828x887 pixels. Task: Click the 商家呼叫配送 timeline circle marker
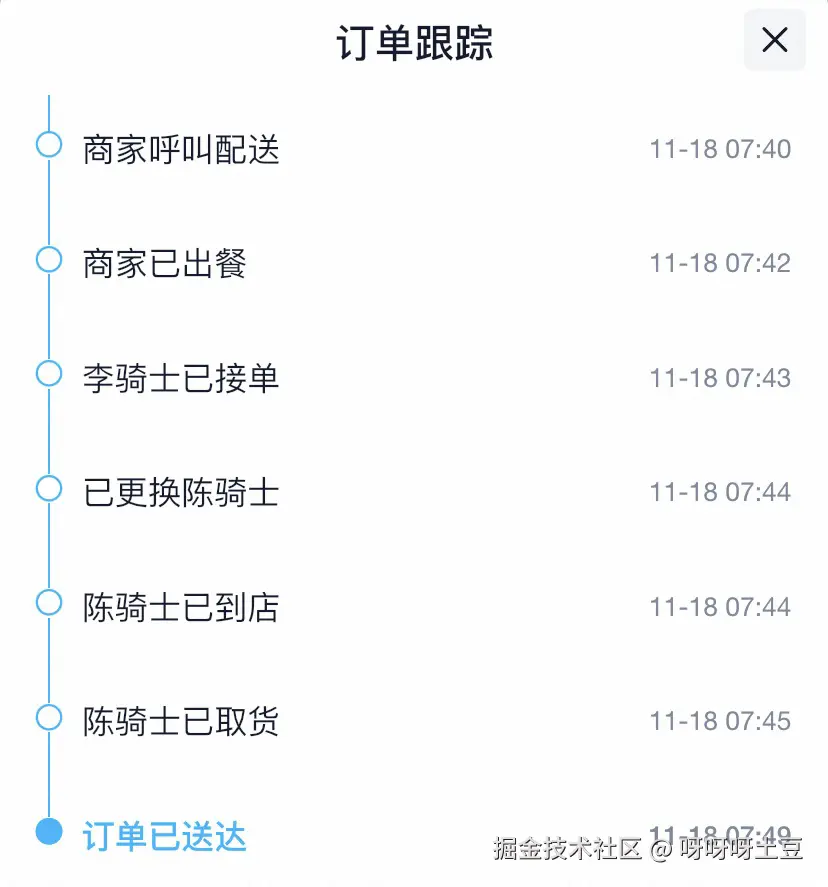coord(47,145)
